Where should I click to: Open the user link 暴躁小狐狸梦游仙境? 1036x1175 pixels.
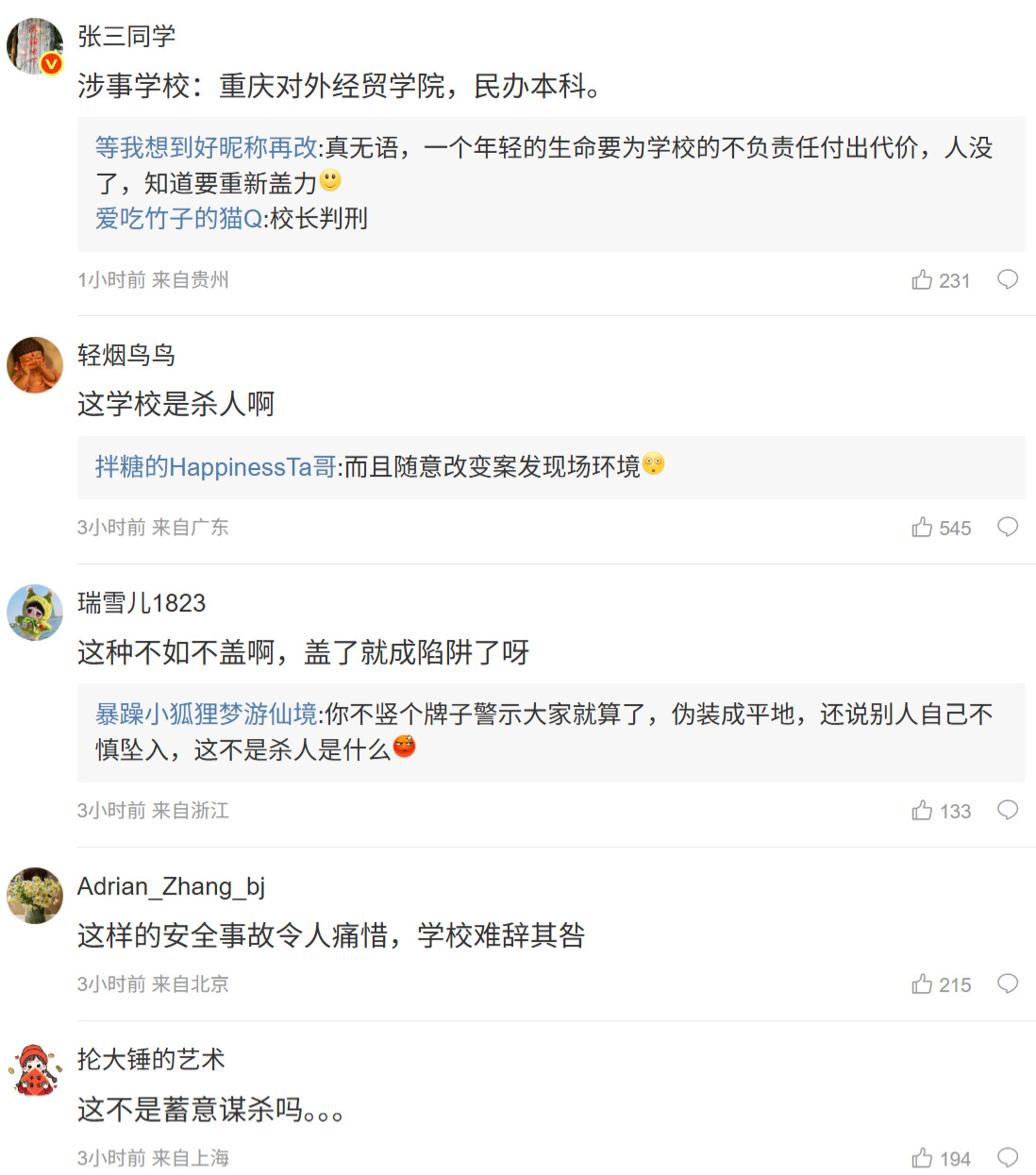[207, 714]
